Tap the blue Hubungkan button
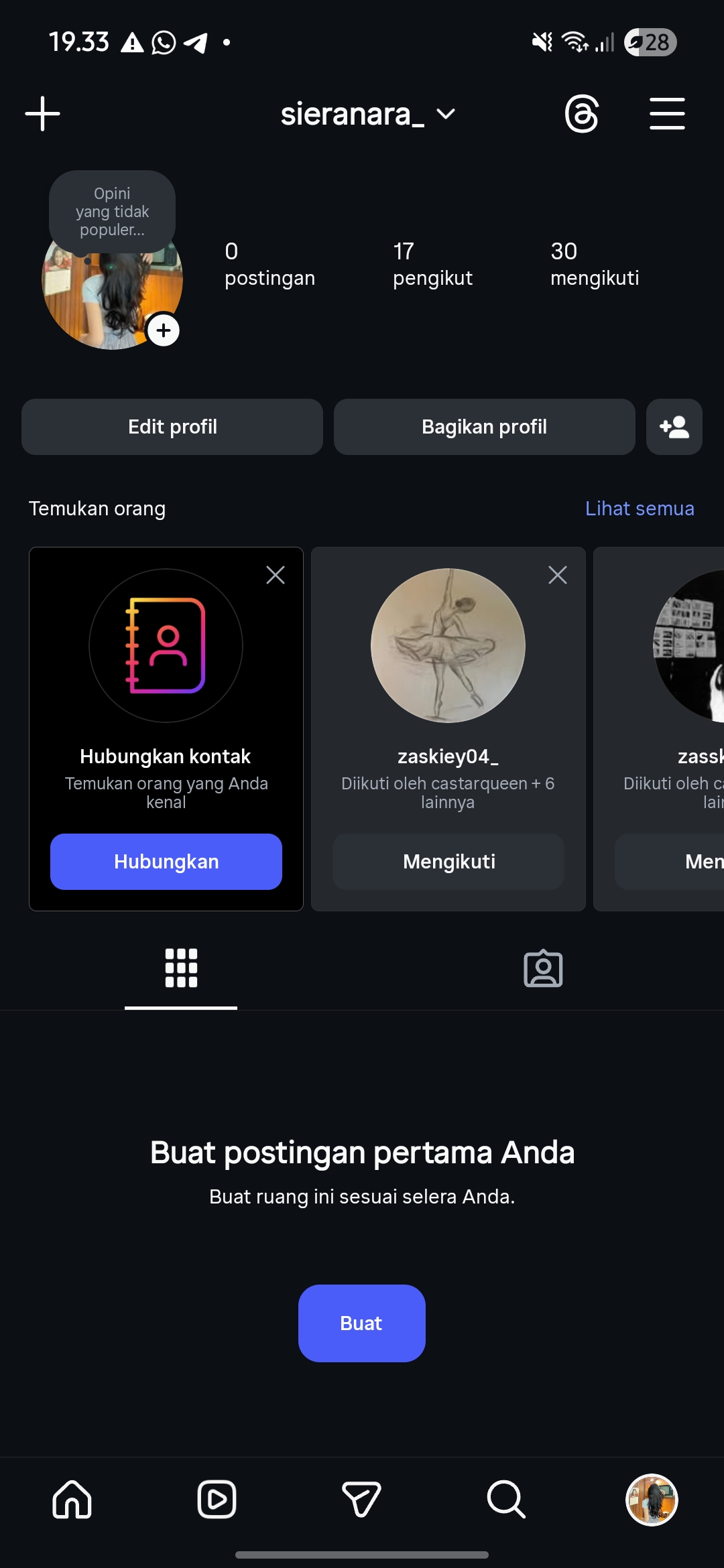Screen dimensions: 724x1568 point(166,862)
